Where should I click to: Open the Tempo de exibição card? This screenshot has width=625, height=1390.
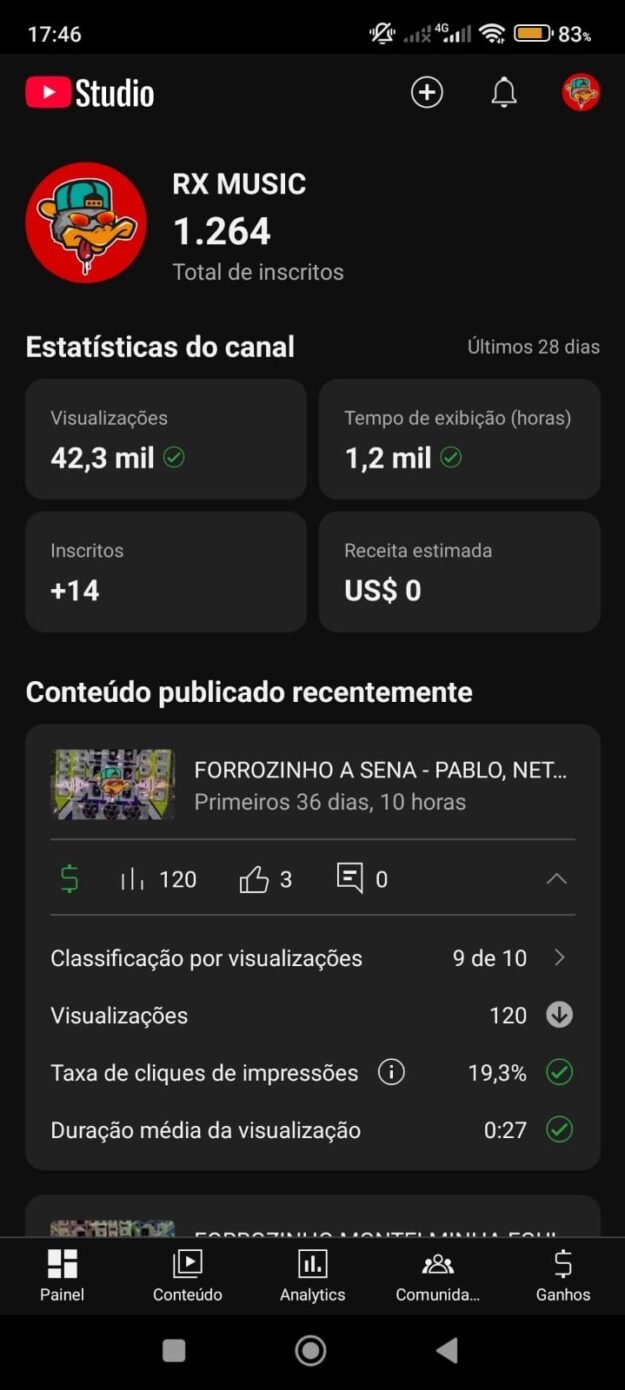point(459,439)
